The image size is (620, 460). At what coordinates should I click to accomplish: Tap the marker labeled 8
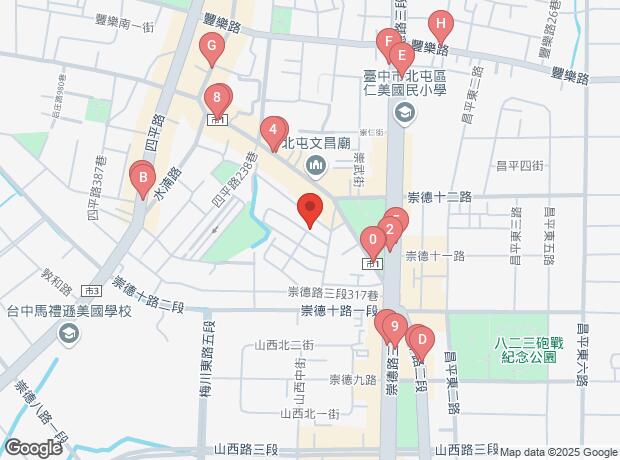click(x=218, y=98)
